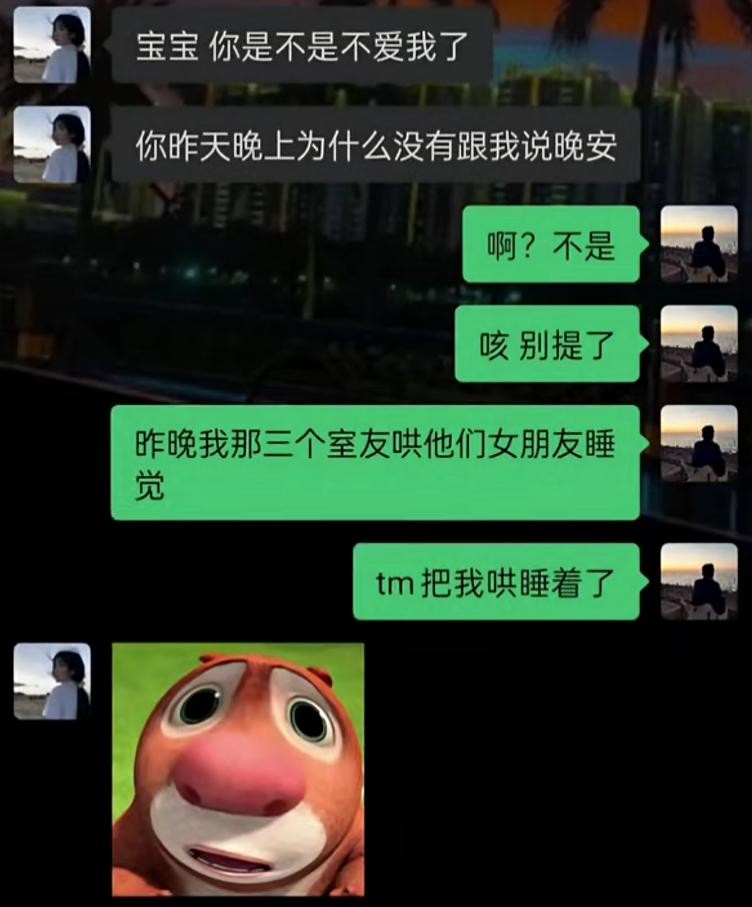The image size is (752, 907).
Task: Open the girl's avatar next to the bear image
Action: [52, 681]
